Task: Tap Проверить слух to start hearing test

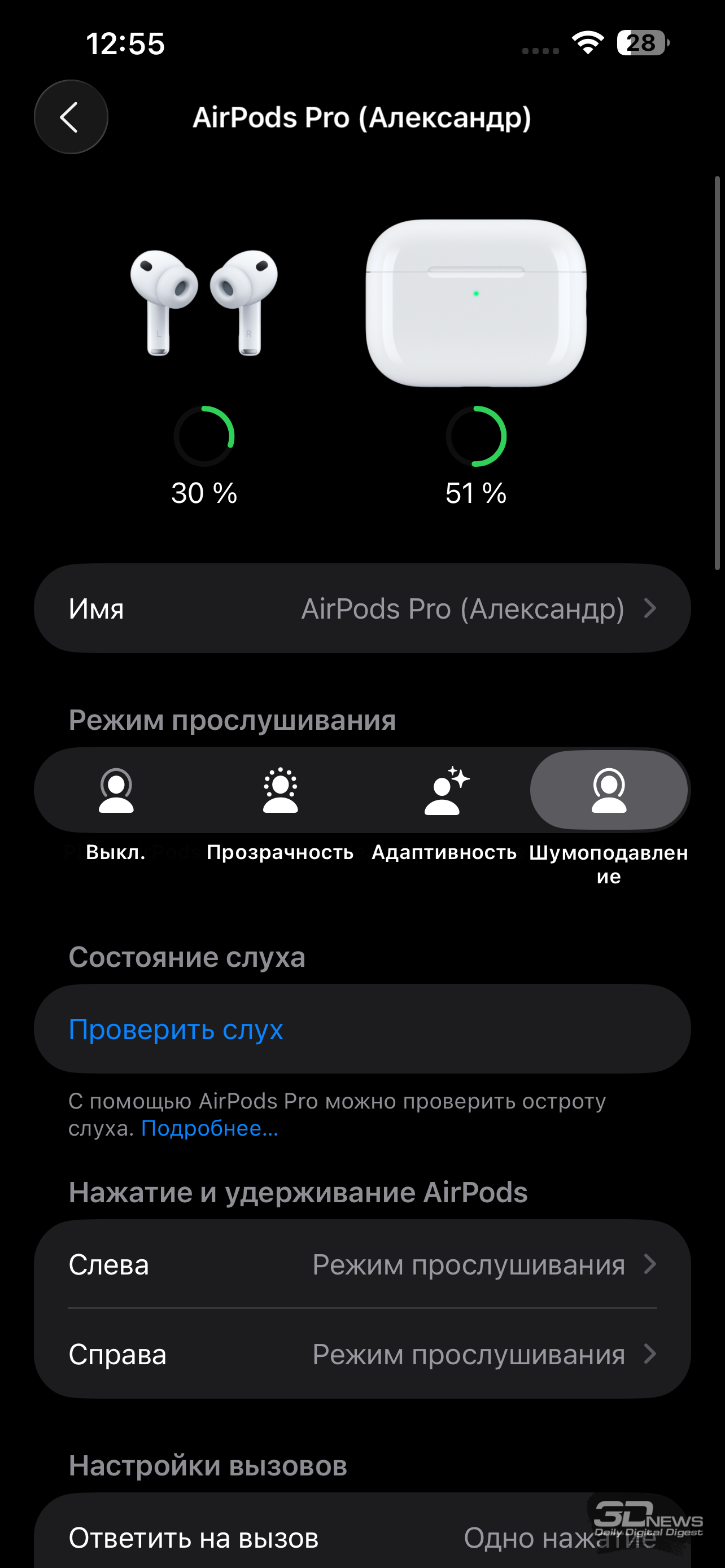Action: [176, 1030]
